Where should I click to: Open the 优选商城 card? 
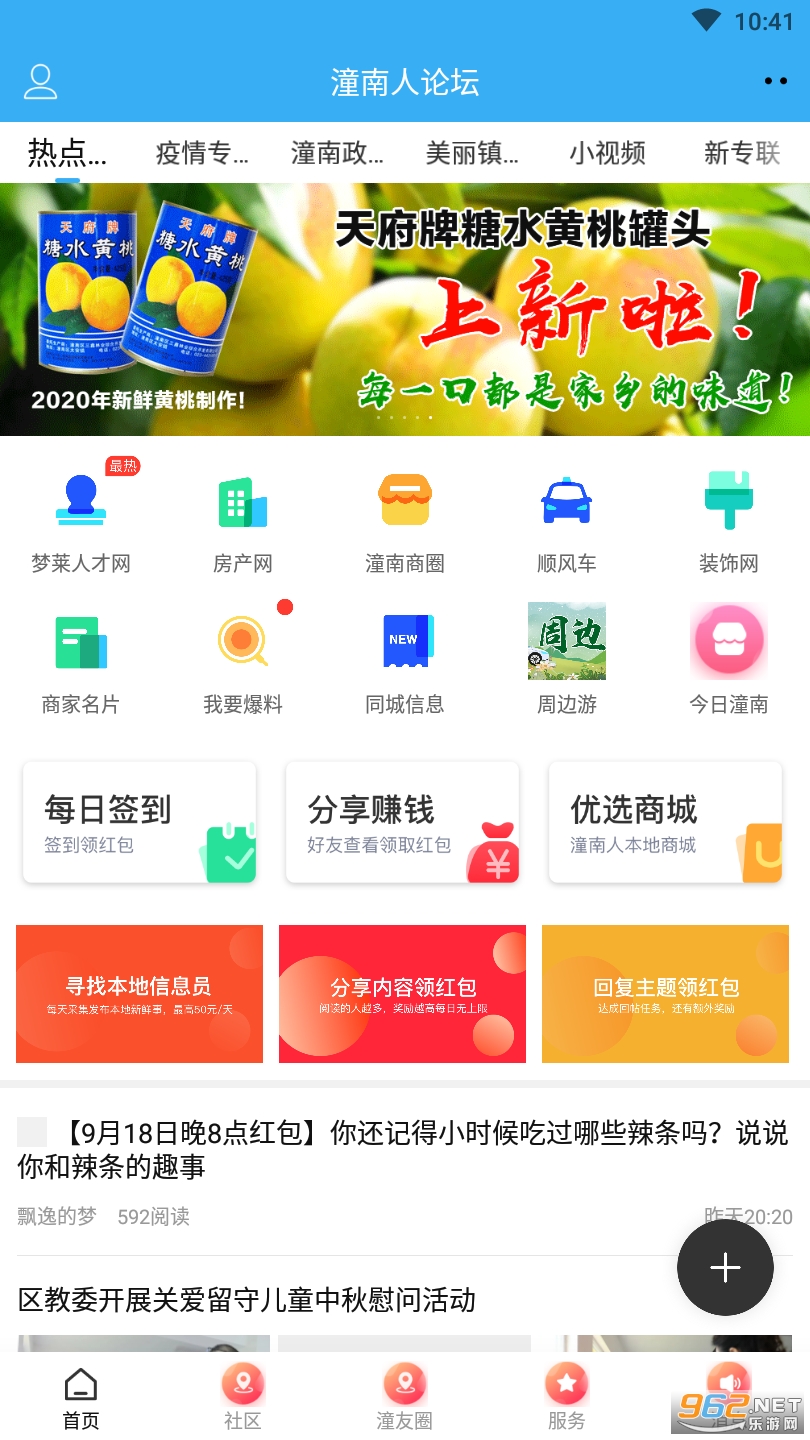click(666, 823)
